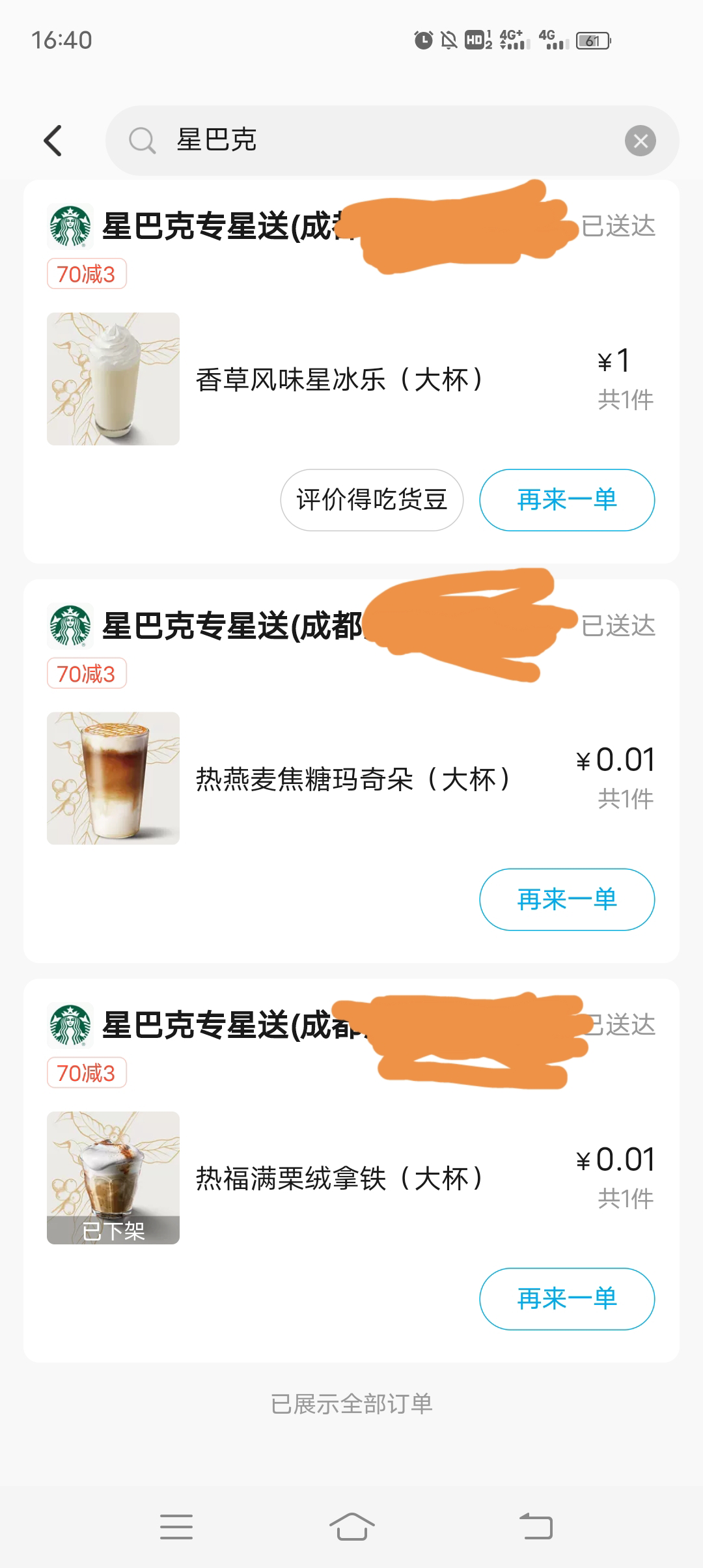Reorder the 热燕麦焦糖玛奇朵 with 再来一单
Viewport: 703px width, 1568px height.
point(567,899)
